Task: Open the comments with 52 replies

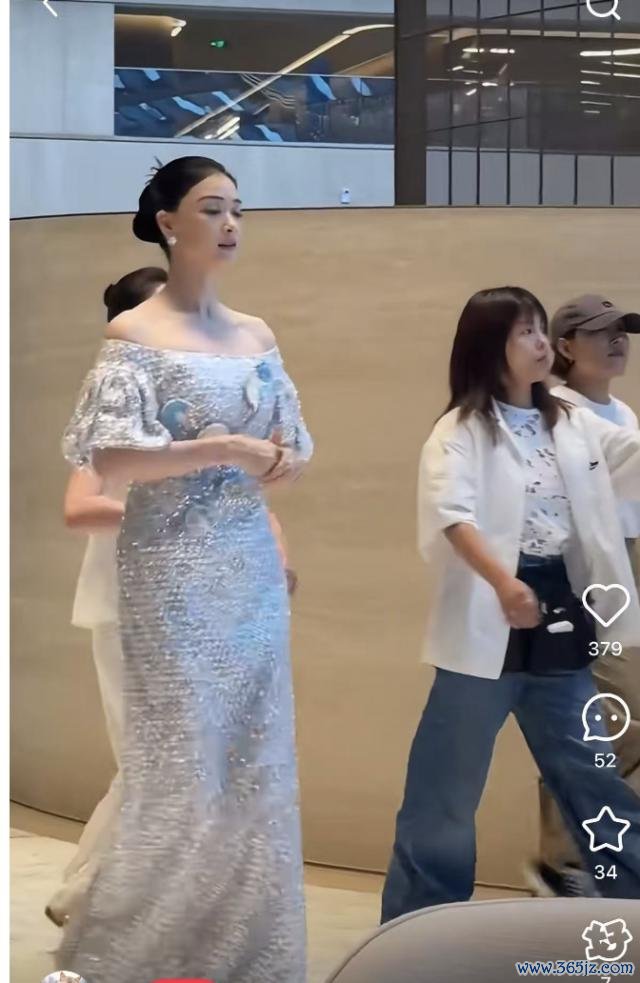Action: [x=605, y=718]
